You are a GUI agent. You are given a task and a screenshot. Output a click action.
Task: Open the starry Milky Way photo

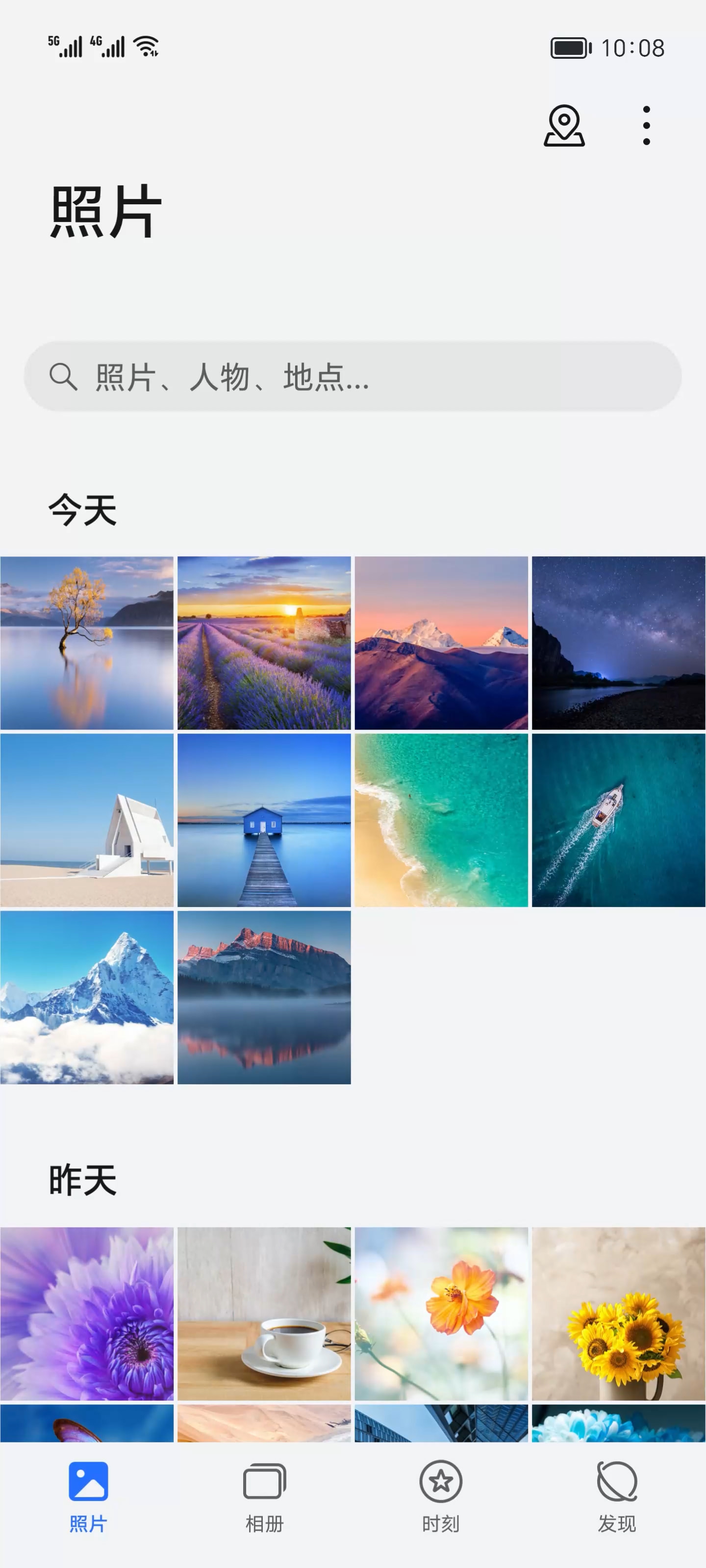tap(618, 643)
